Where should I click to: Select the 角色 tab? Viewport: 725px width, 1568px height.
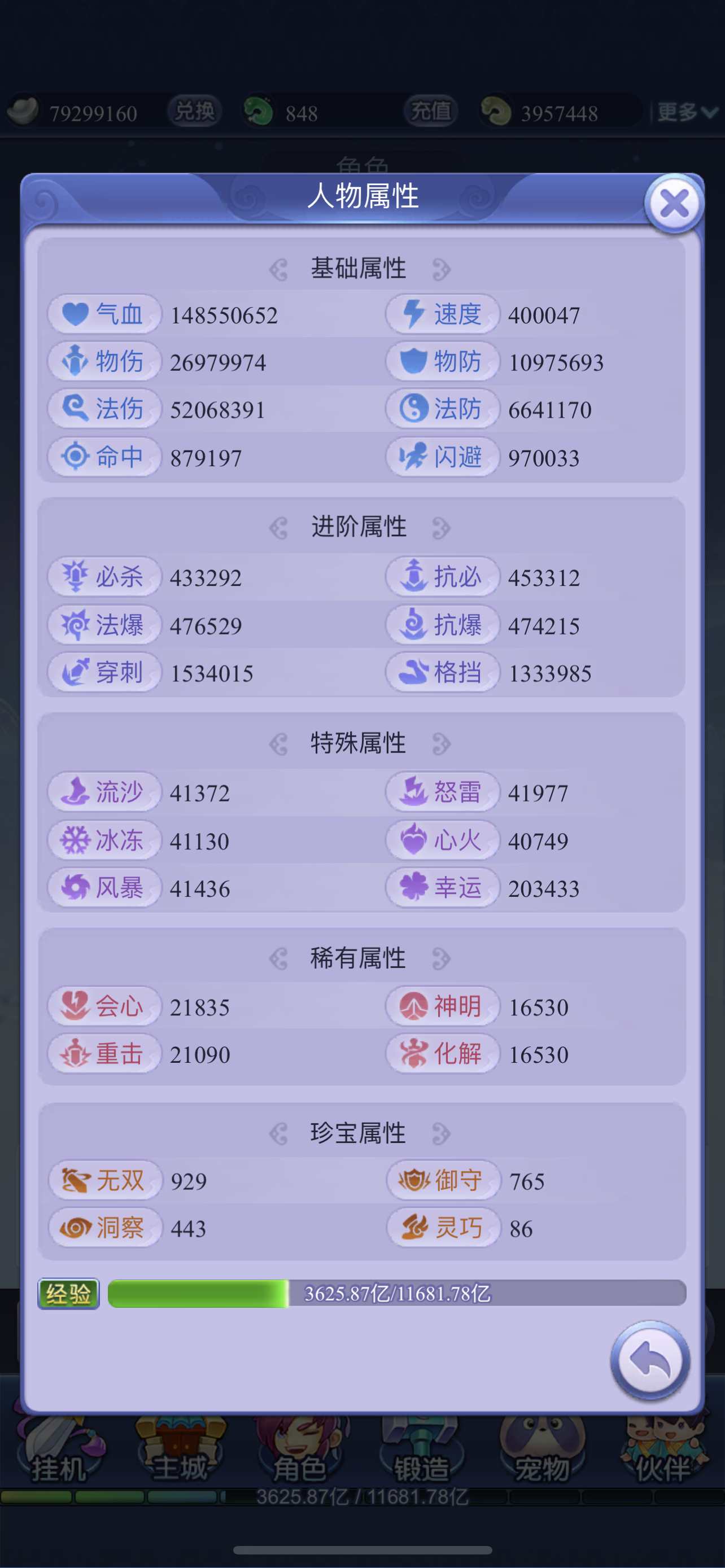point(301,1452)
